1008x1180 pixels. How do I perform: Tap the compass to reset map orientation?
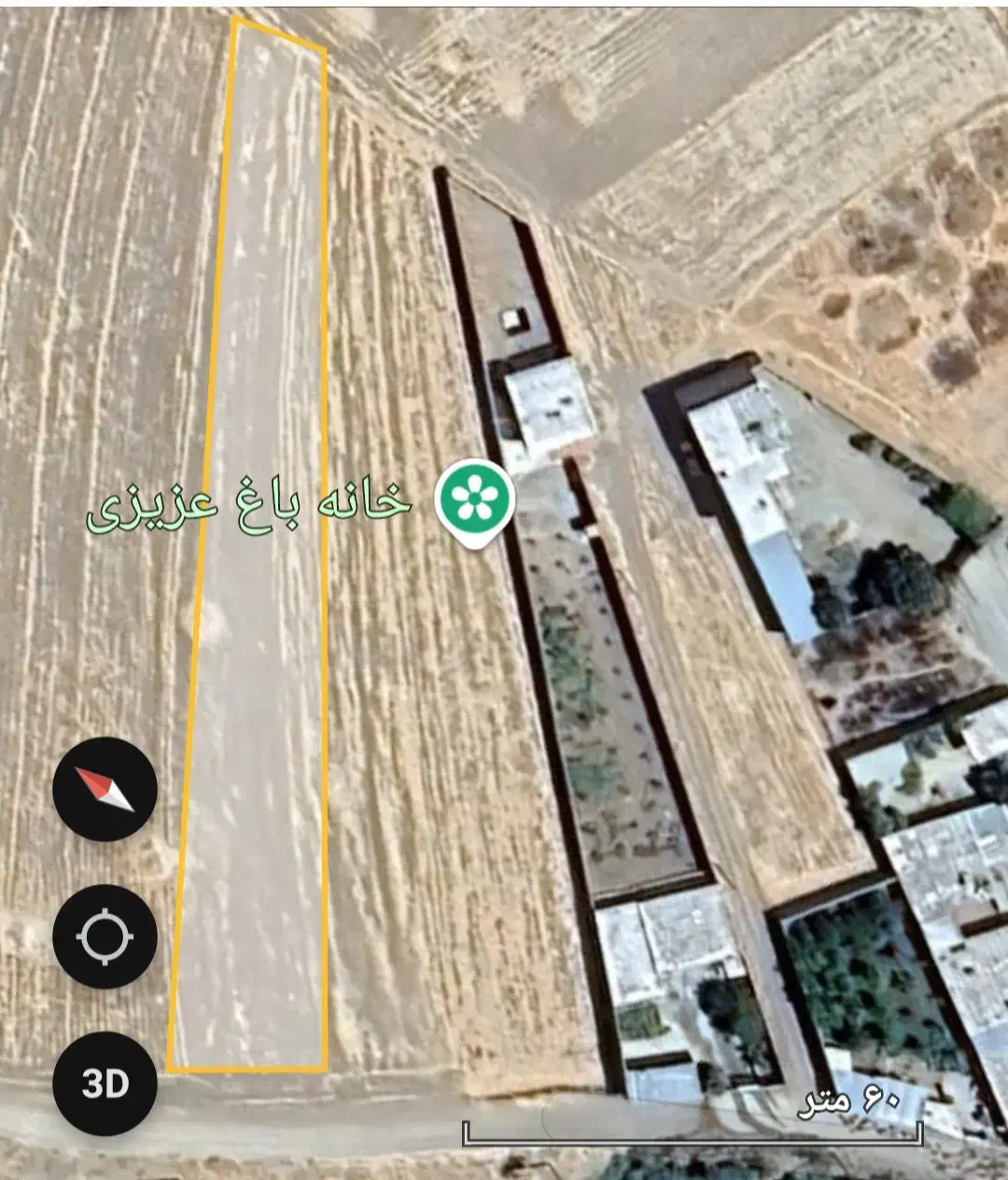tap(105, 789)
